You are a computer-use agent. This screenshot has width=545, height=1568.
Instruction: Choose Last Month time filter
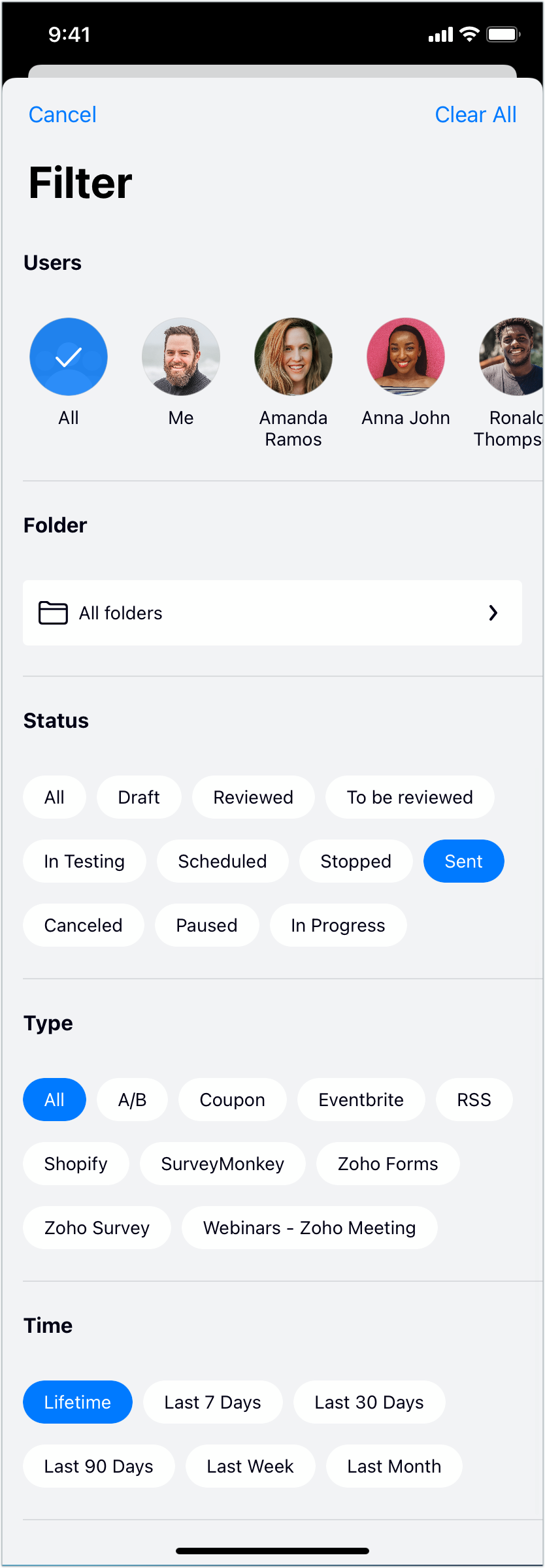(394, 1466)
